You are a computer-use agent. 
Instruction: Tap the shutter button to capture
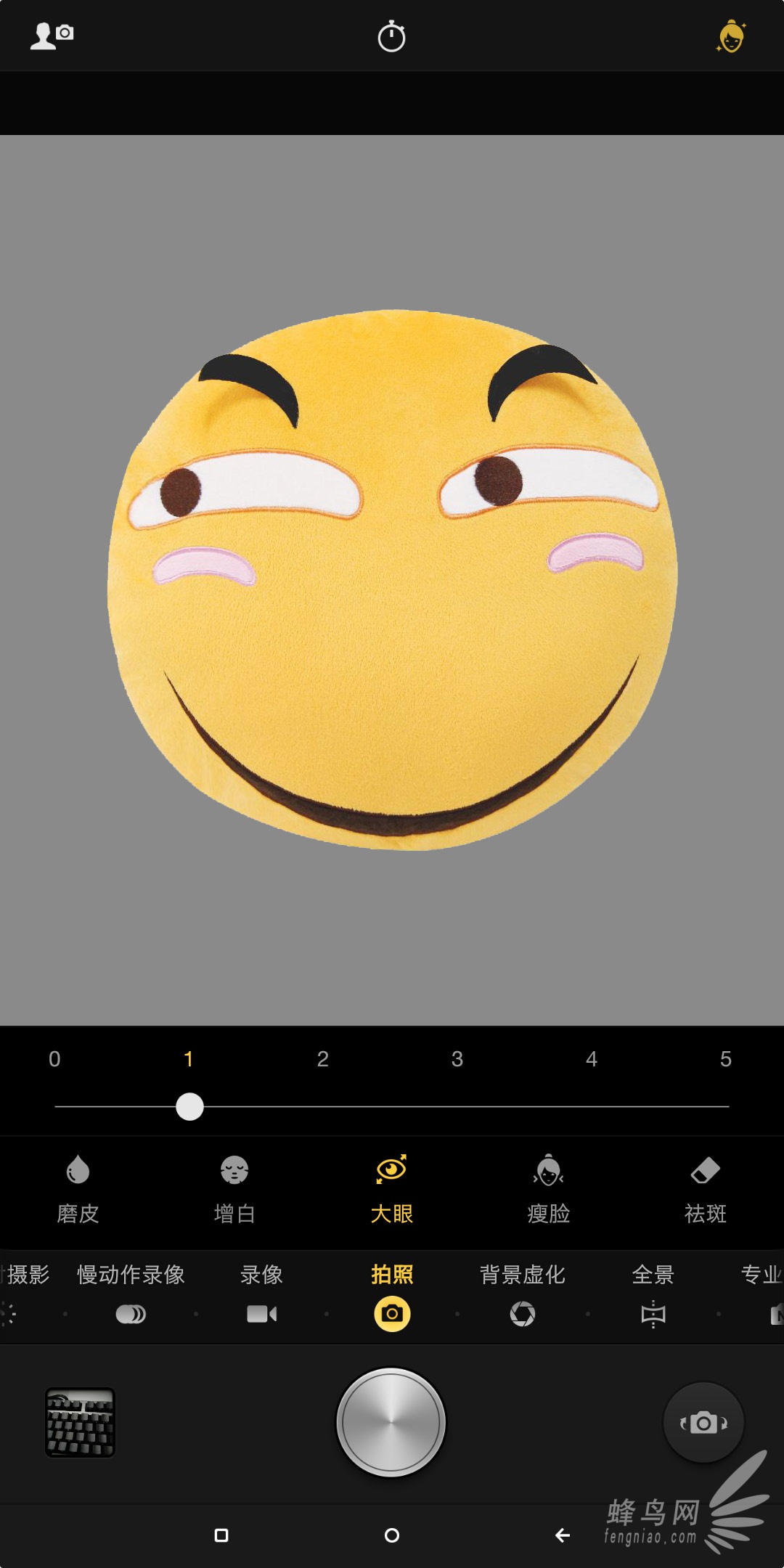[x=391, y=1422]
